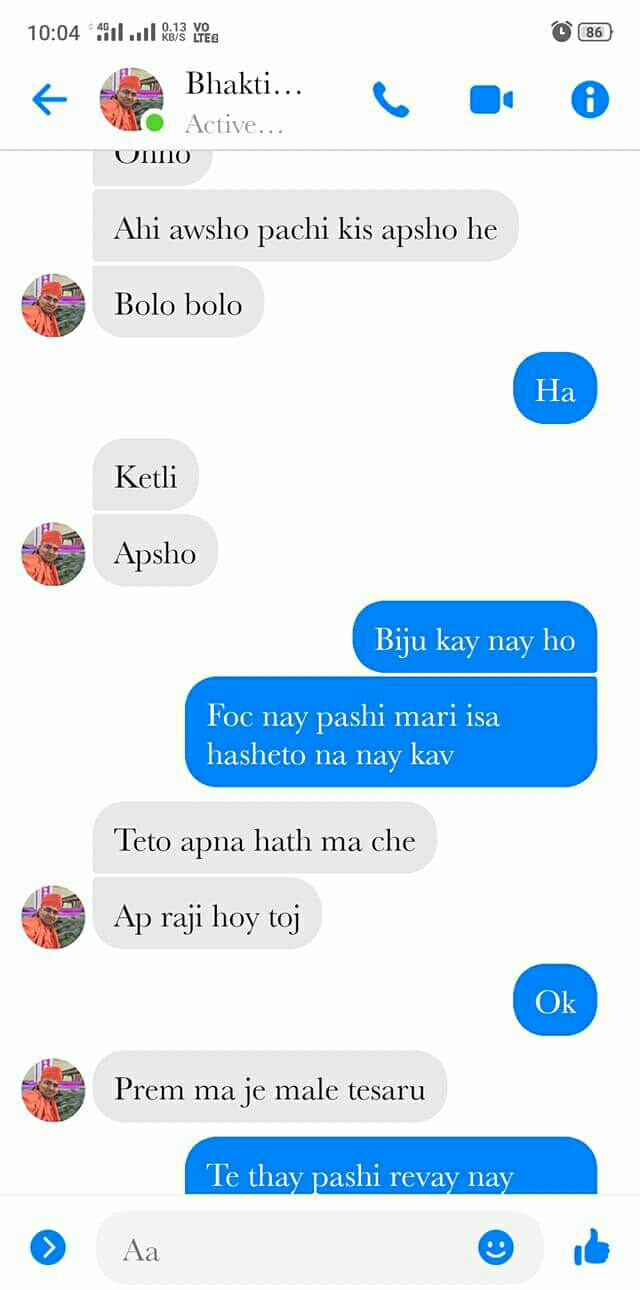Start a voice call with Bhakti
This screenshot has height=1290, width=640.
391,99
